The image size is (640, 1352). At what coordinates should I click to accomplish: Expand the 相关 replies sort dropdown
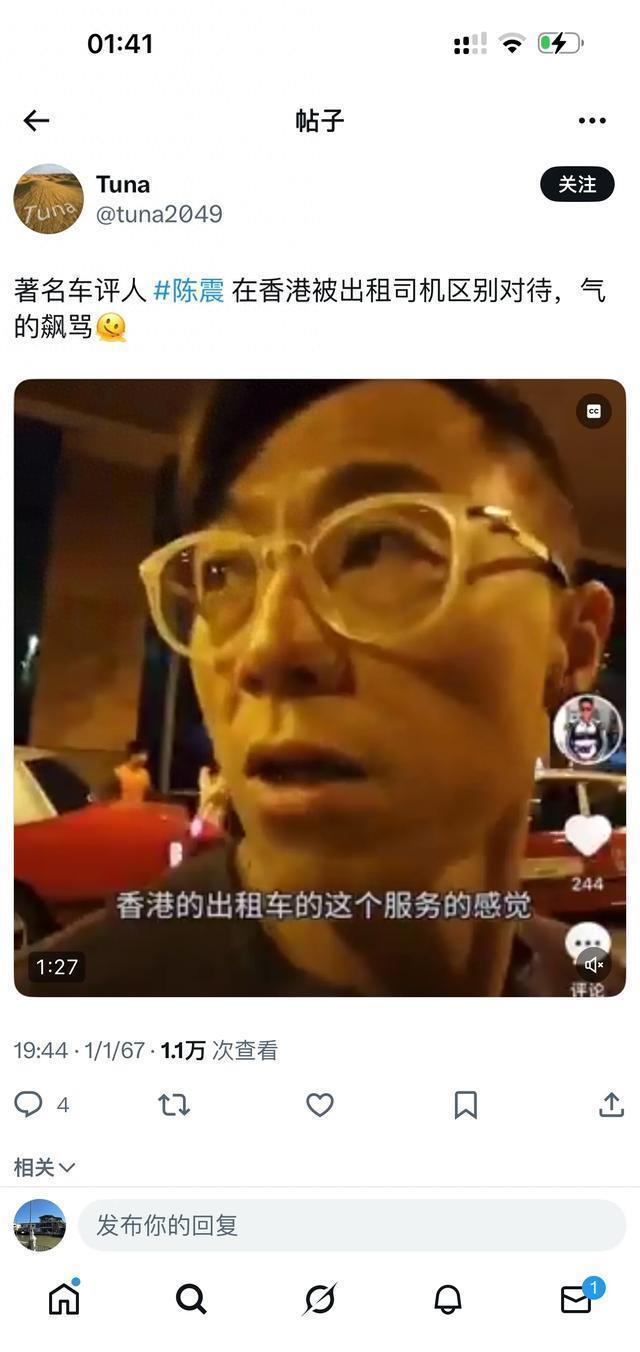(44, 1167)
